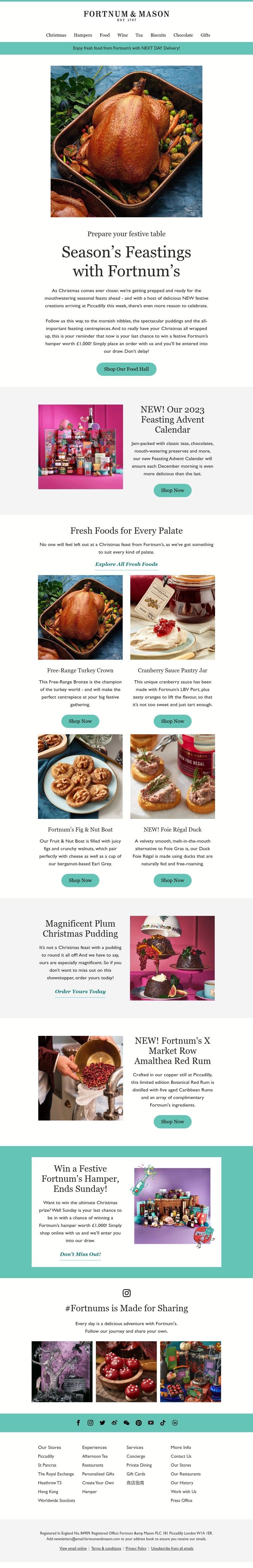Open the Don't Miss Out! hamper link
Image resolution: width=253 pixels, height=1568 pixels.
80,1254
